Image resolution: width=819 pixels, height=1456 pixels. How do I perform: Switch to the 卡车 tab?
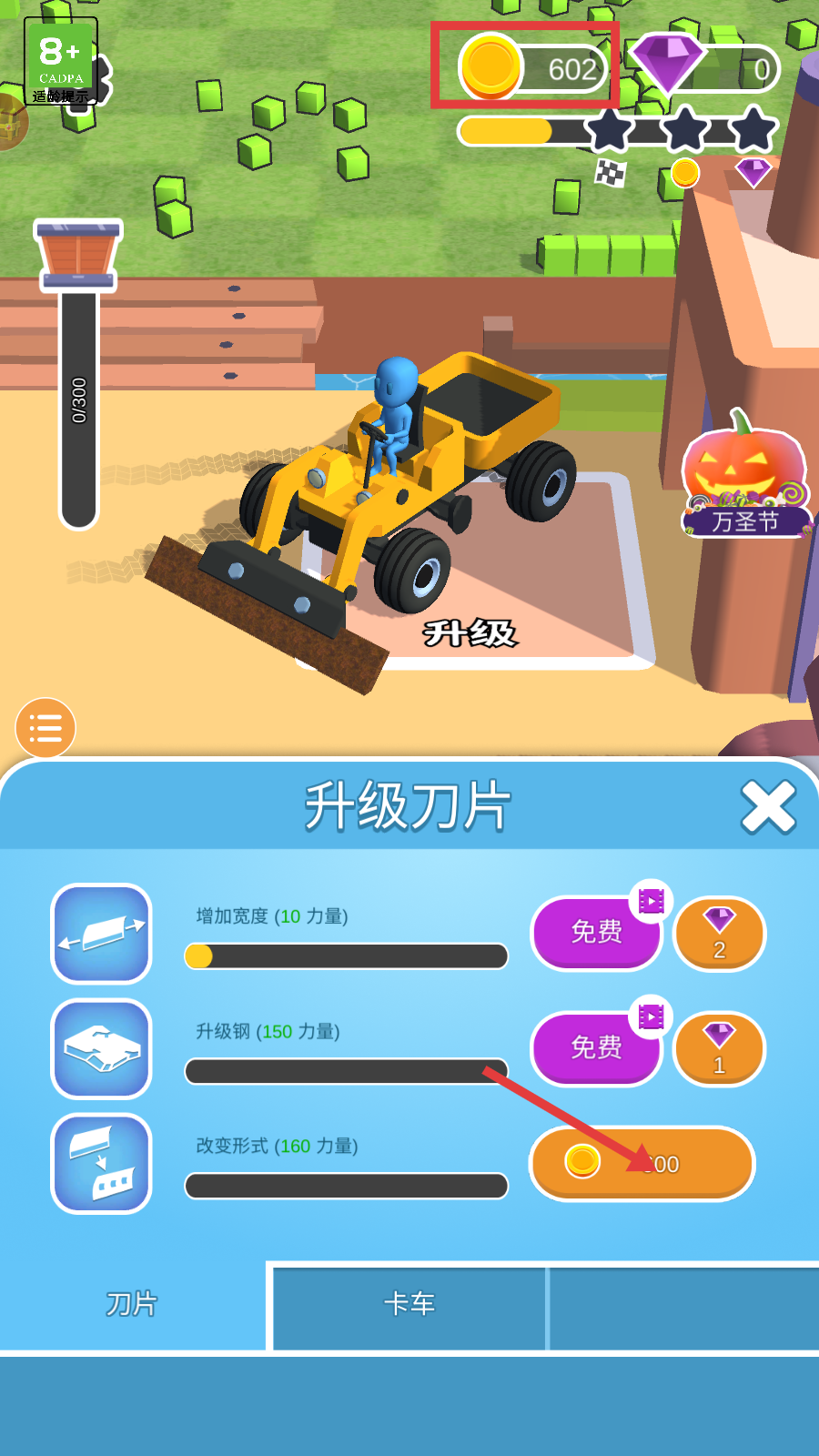409,1305
